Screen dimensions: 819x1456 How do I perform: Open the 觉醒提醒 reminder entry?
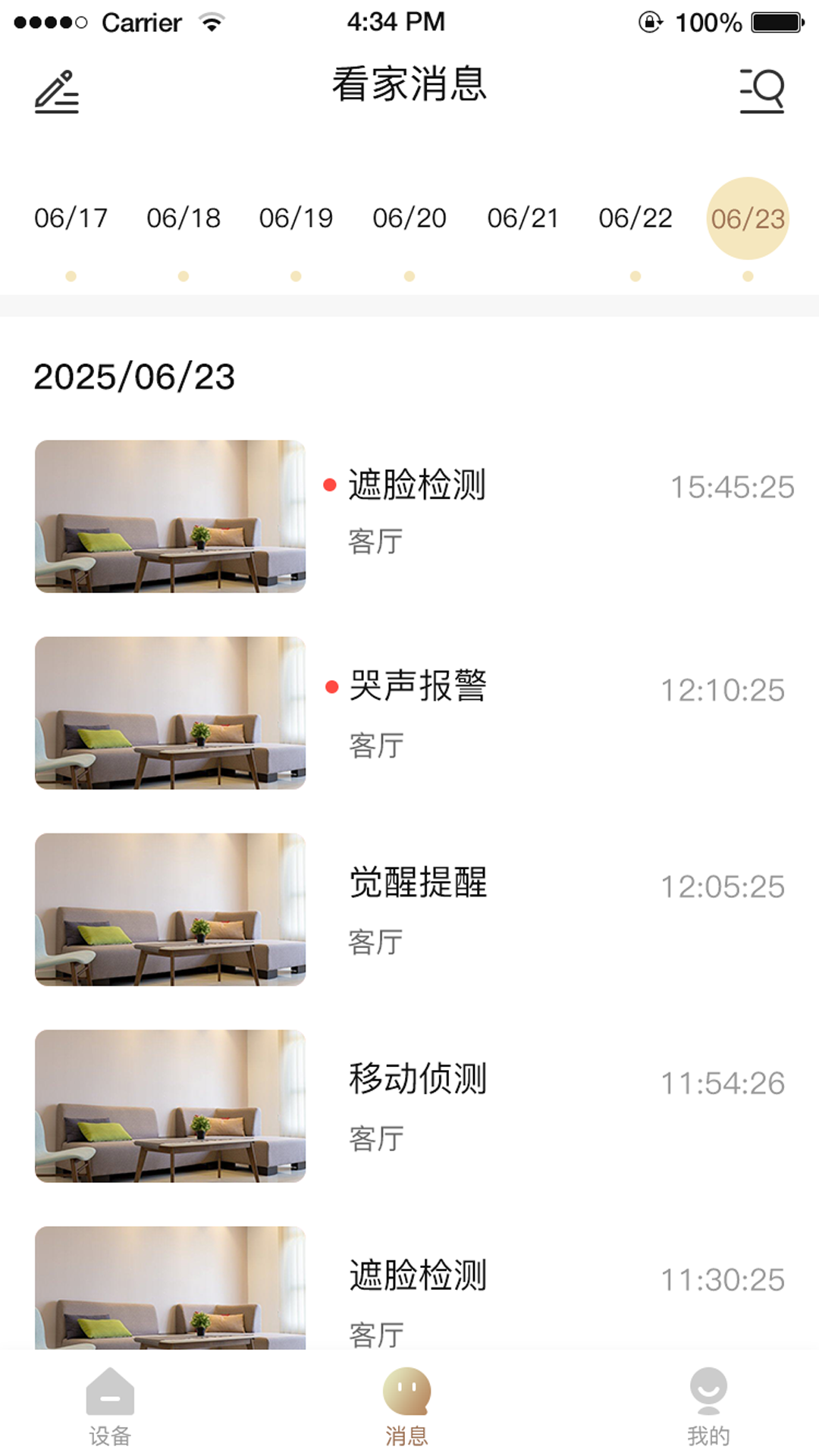(417, 883)
